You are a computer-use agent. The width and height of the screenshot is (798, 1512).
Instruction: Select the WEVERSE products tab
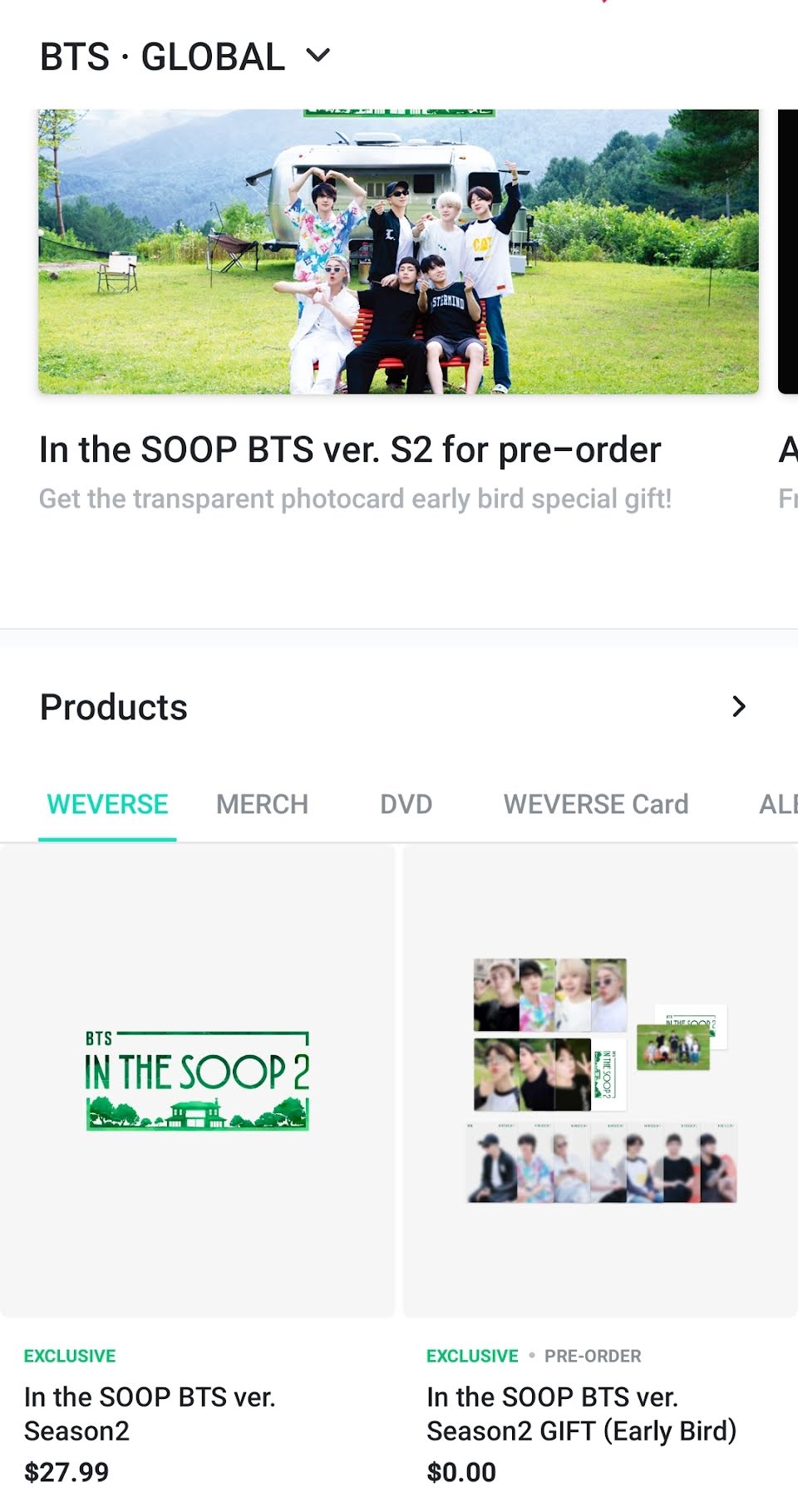107,804
